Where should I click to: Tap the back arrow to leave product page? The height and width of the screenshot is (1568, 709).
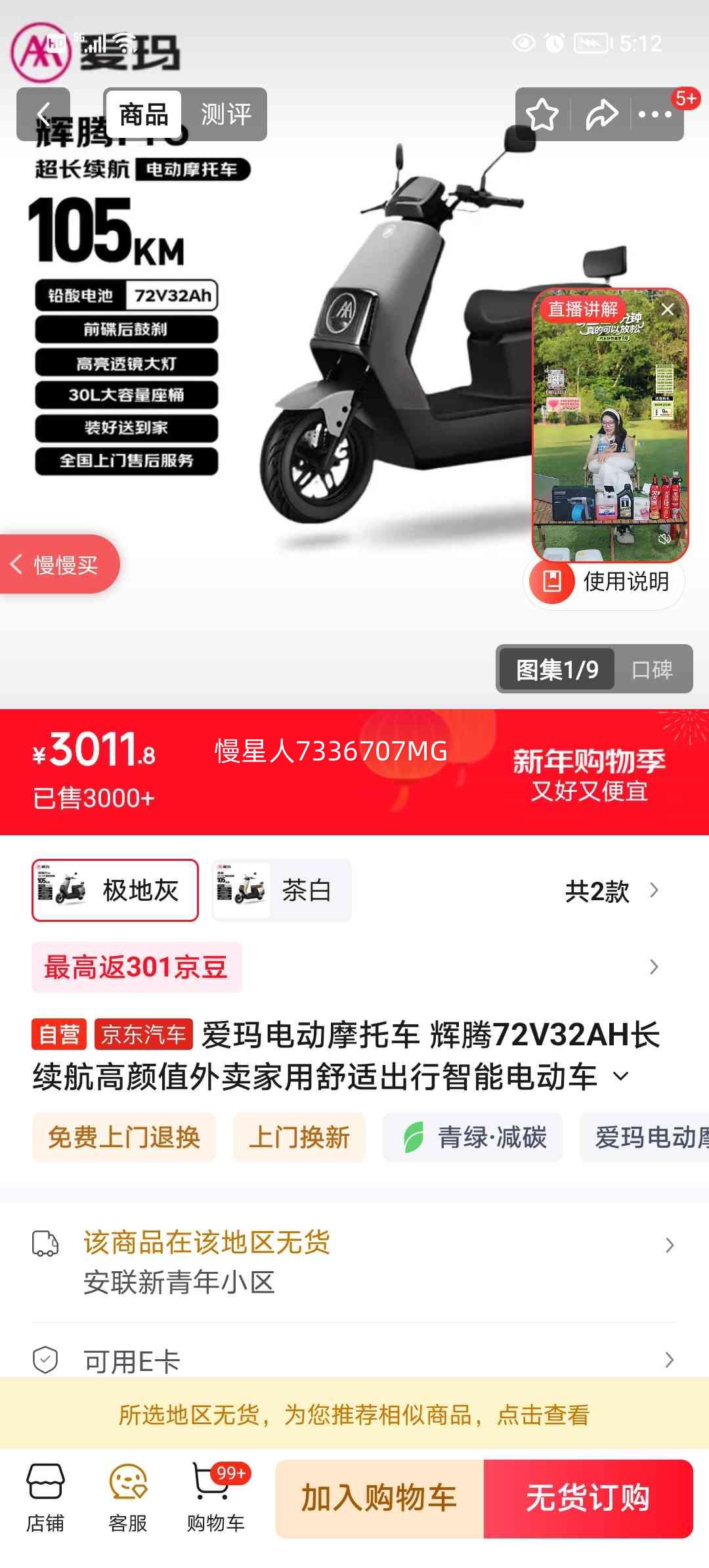(43, 113)
